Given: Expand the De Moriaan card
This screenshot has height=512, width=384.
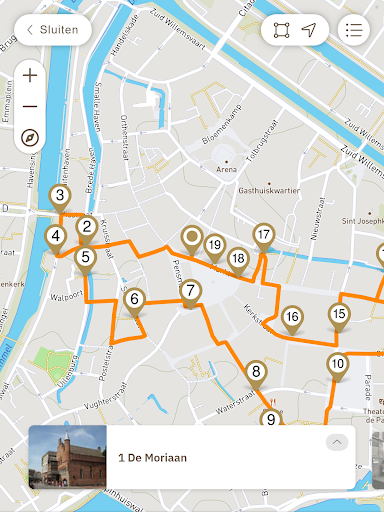Looking at the screenshot, I should pyautogui.click(x=337, y=442).
